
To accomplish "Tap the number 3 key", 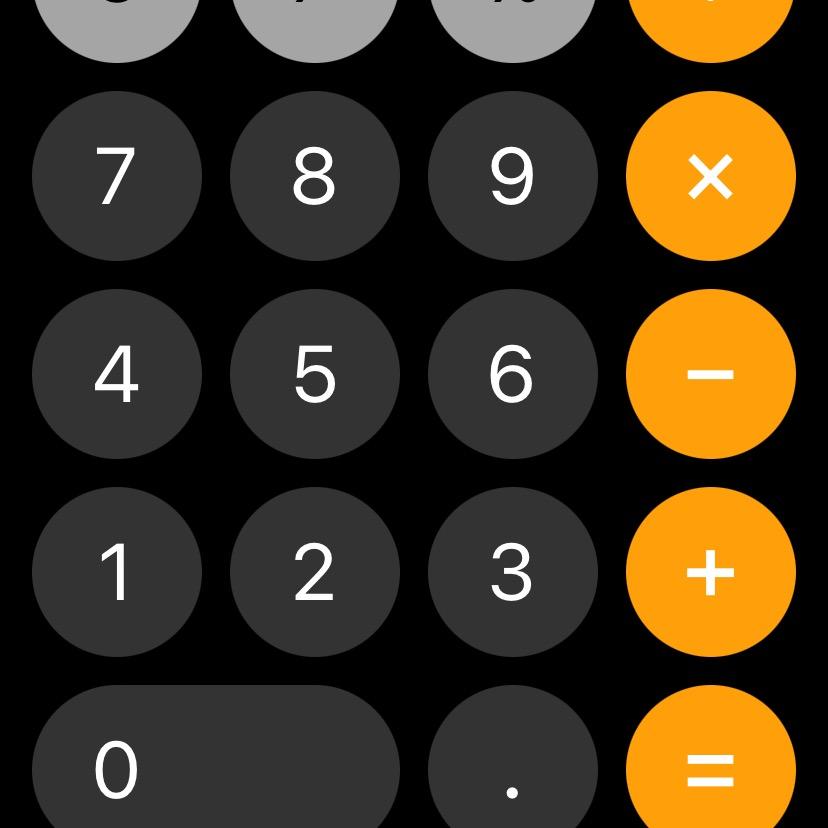I will tap(513, 572).
